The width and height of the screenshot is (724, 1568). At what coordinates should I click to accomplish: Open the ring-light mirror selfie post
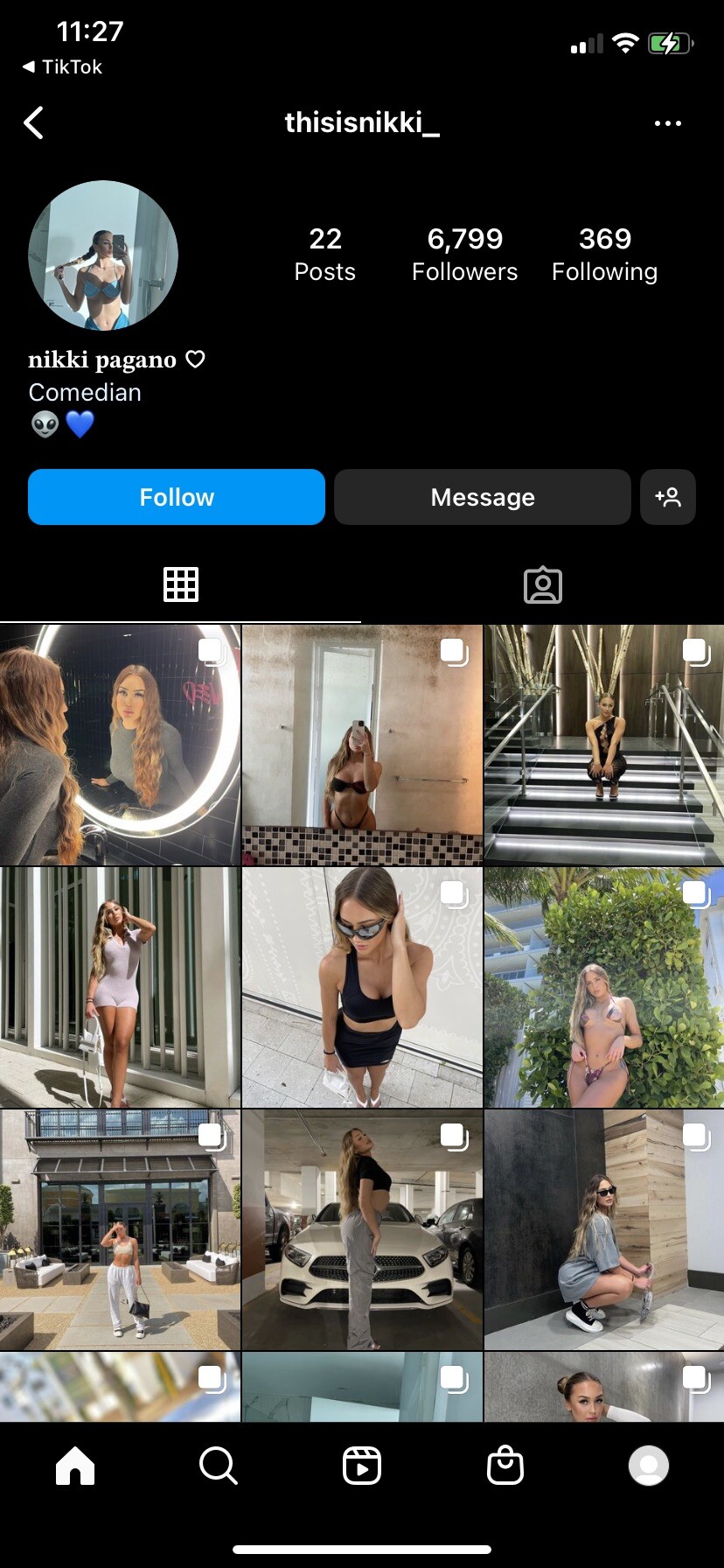click(x=120, y=745)
